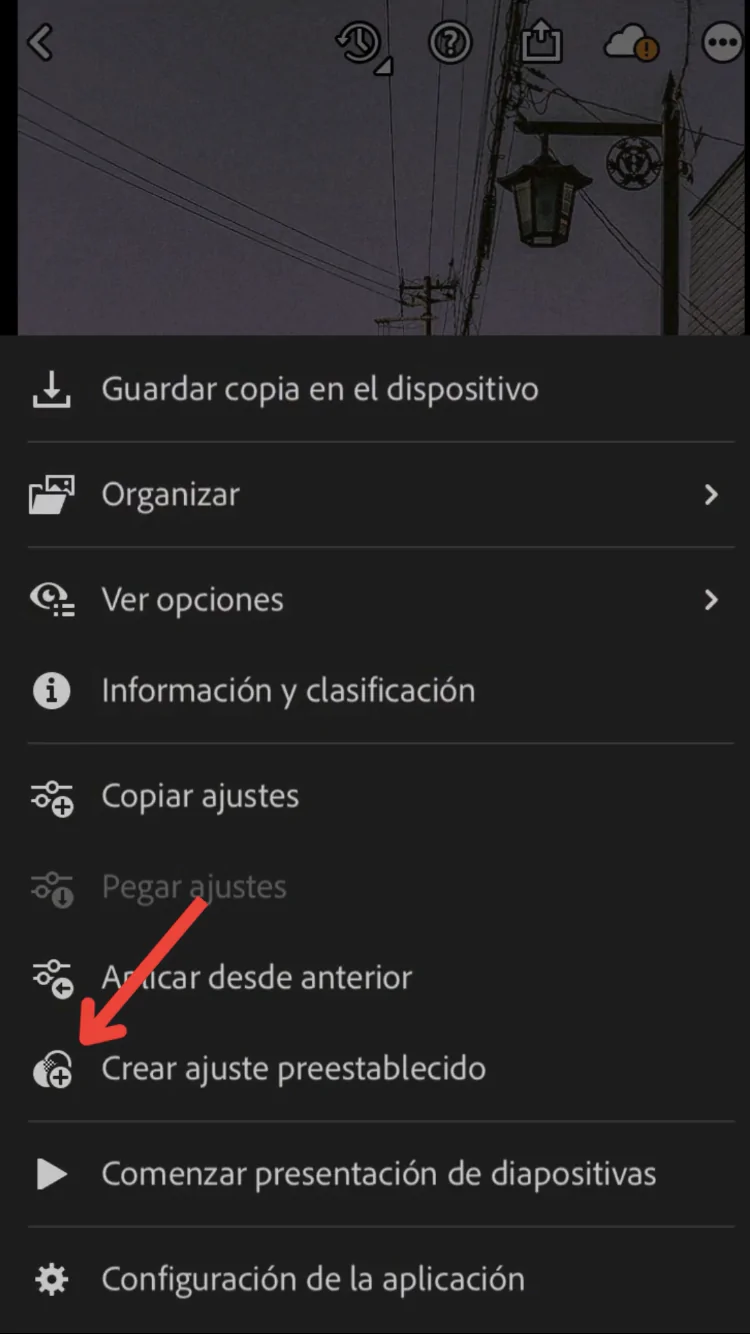Open the help question mark icon
750x1334 pixels.
[x=450, y=44]
